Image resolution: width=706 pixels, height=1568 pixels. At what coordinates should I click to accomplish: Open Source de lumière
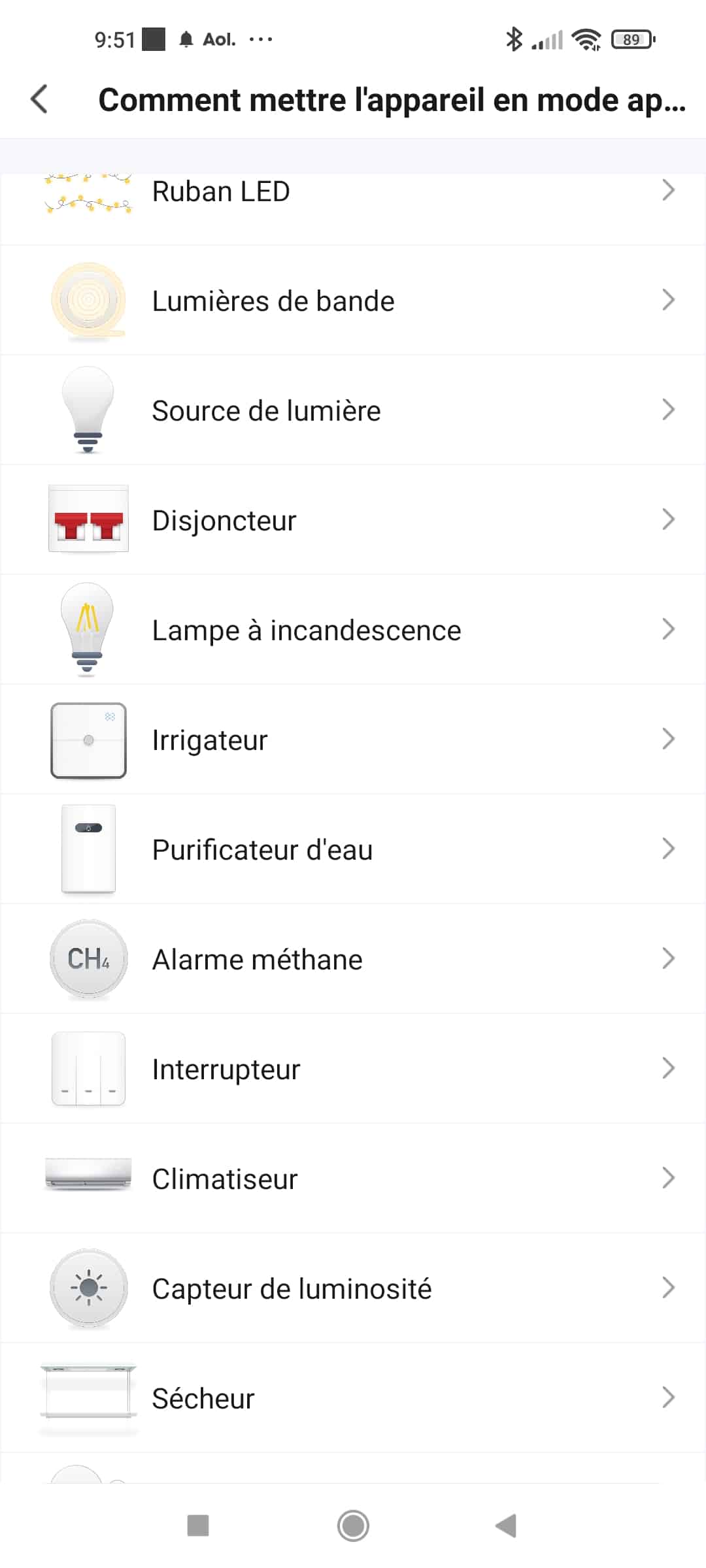coord(353,410)
